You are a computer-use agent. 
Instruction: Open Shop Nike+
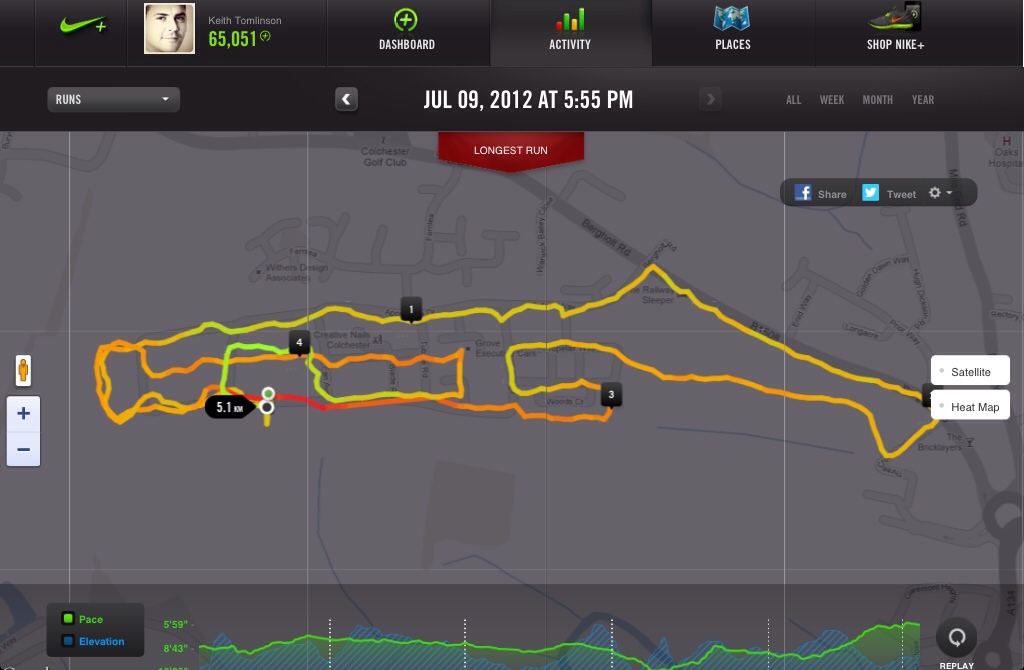(895, 30)
